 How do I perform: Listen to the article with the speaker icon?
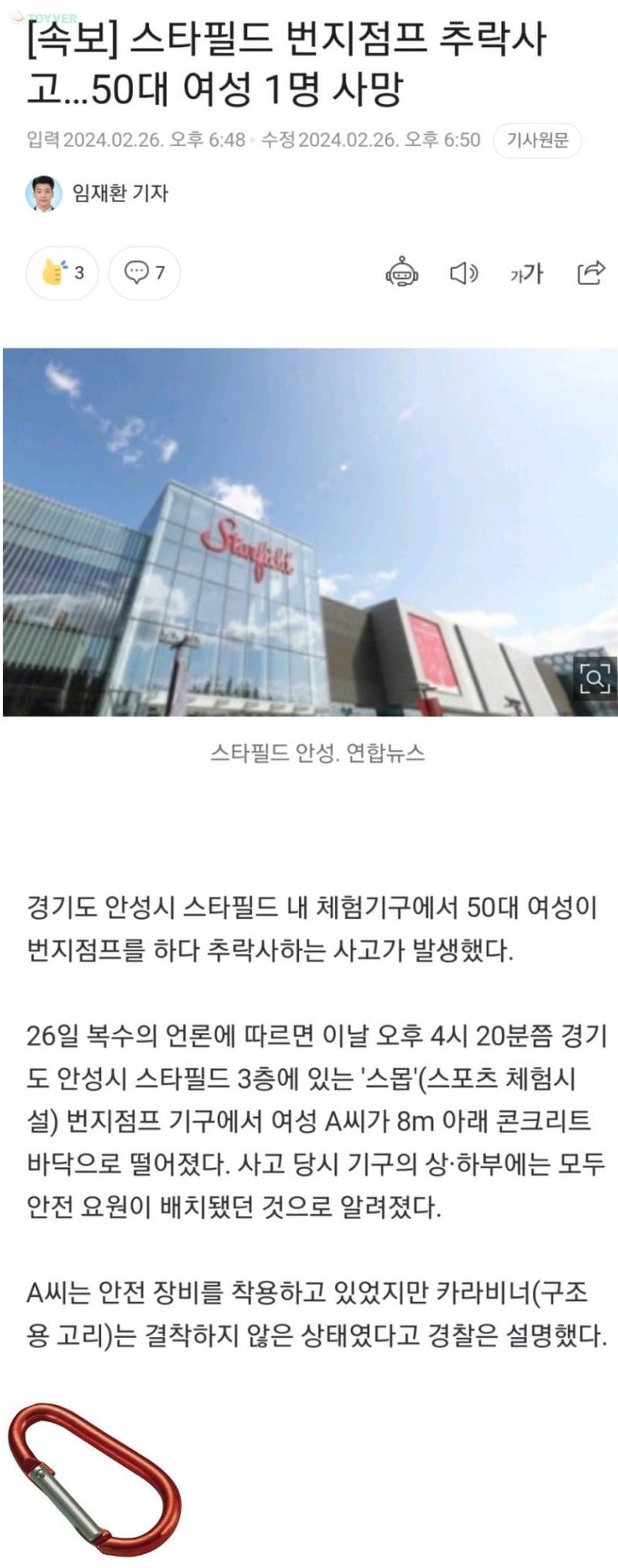click(463, 273)
